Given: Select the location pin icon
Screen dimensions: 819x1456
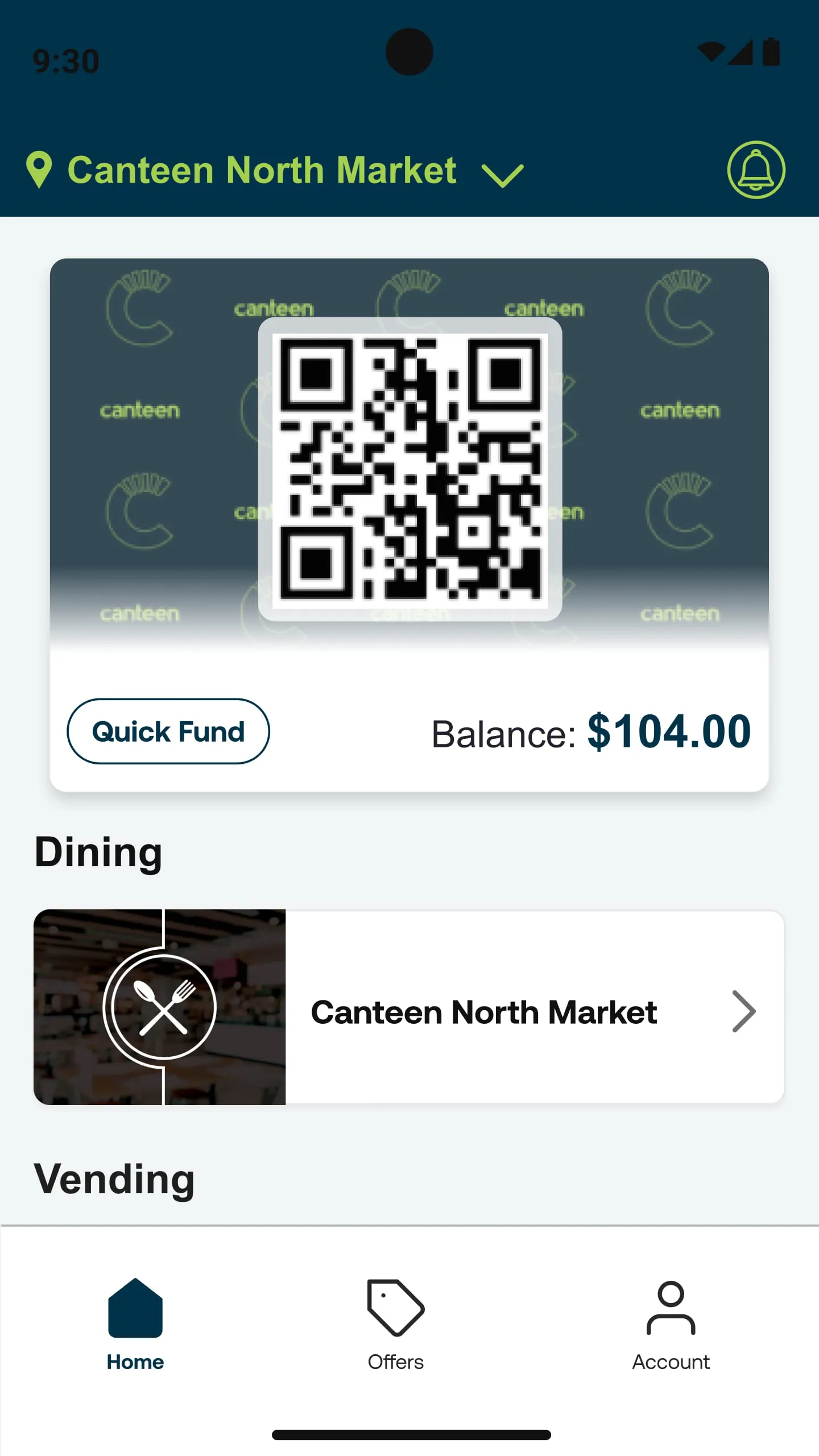Looking at the screenshot, I should 40,169.
